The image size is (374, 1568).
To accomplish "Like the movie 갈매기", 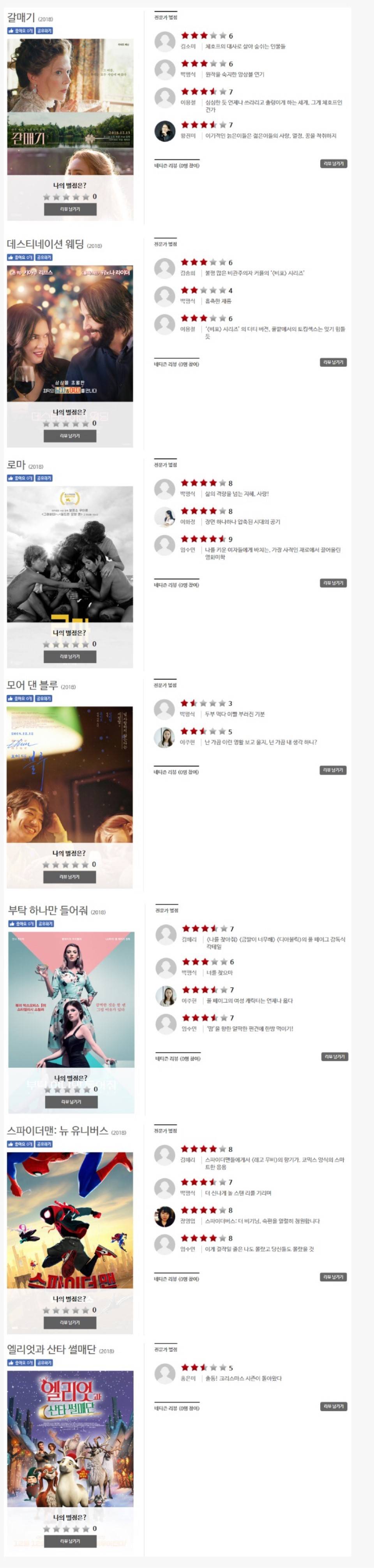I will (20, 30).
